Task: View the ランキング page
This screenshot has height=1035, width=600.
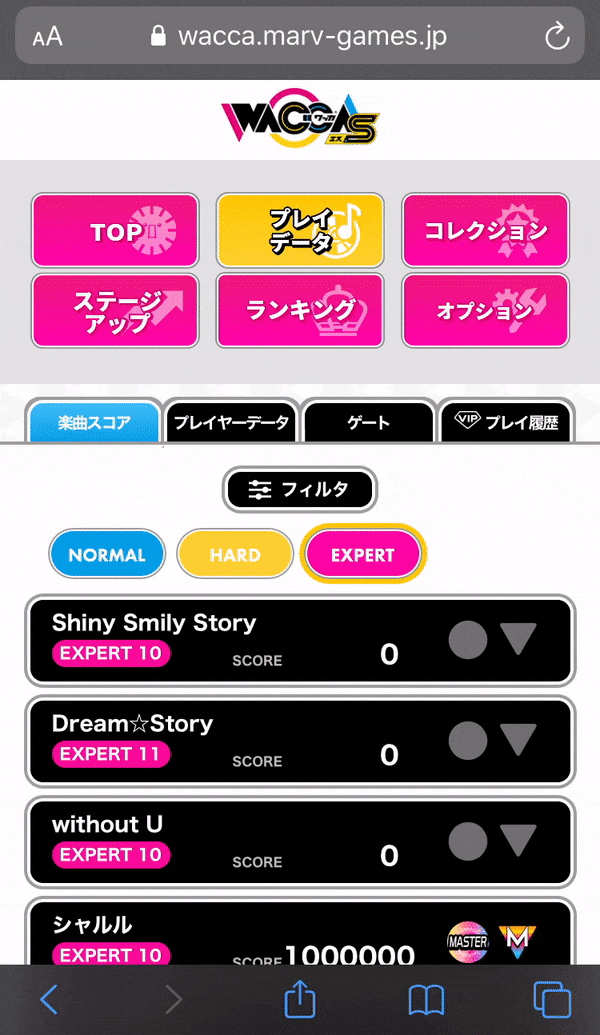Action: (300, 310)
